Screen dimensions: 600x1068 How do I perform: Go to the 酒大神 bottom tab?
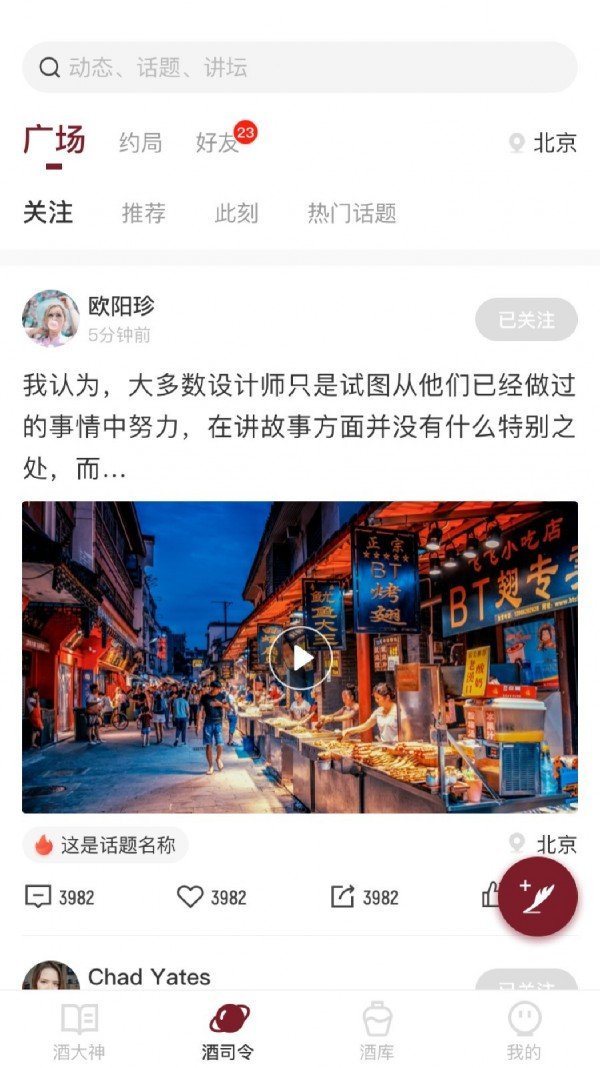[x=80, y=1031]
